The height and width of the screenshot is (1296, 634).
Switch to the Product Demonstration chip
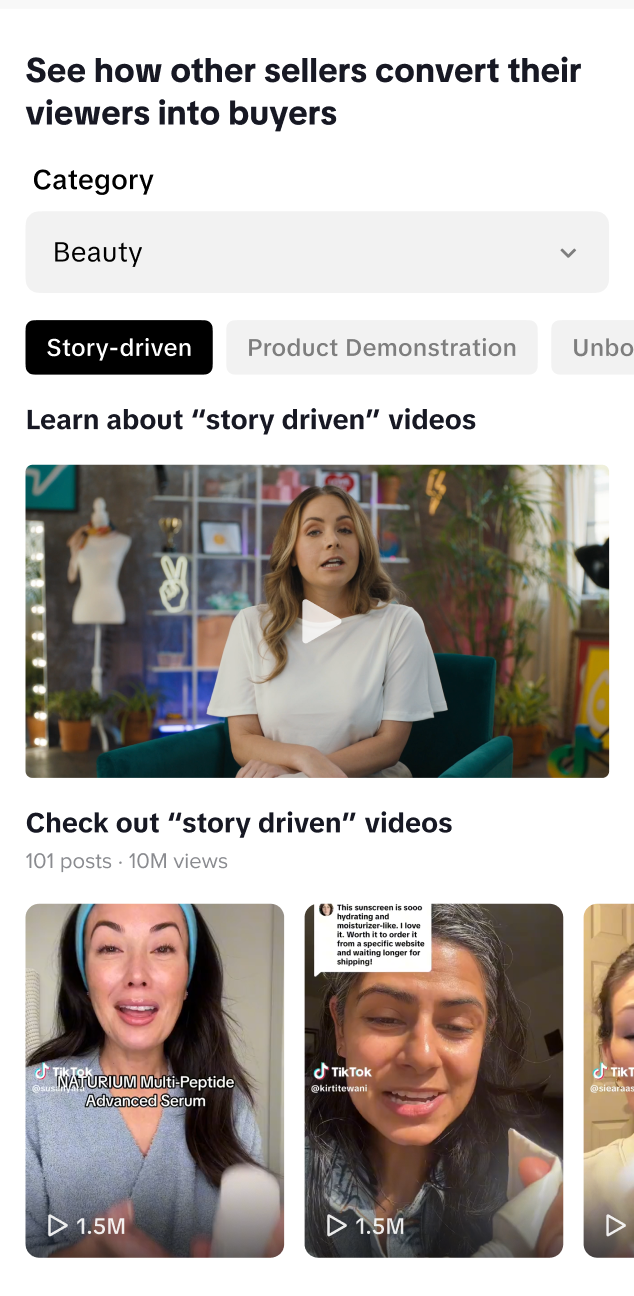pos(381,348)
